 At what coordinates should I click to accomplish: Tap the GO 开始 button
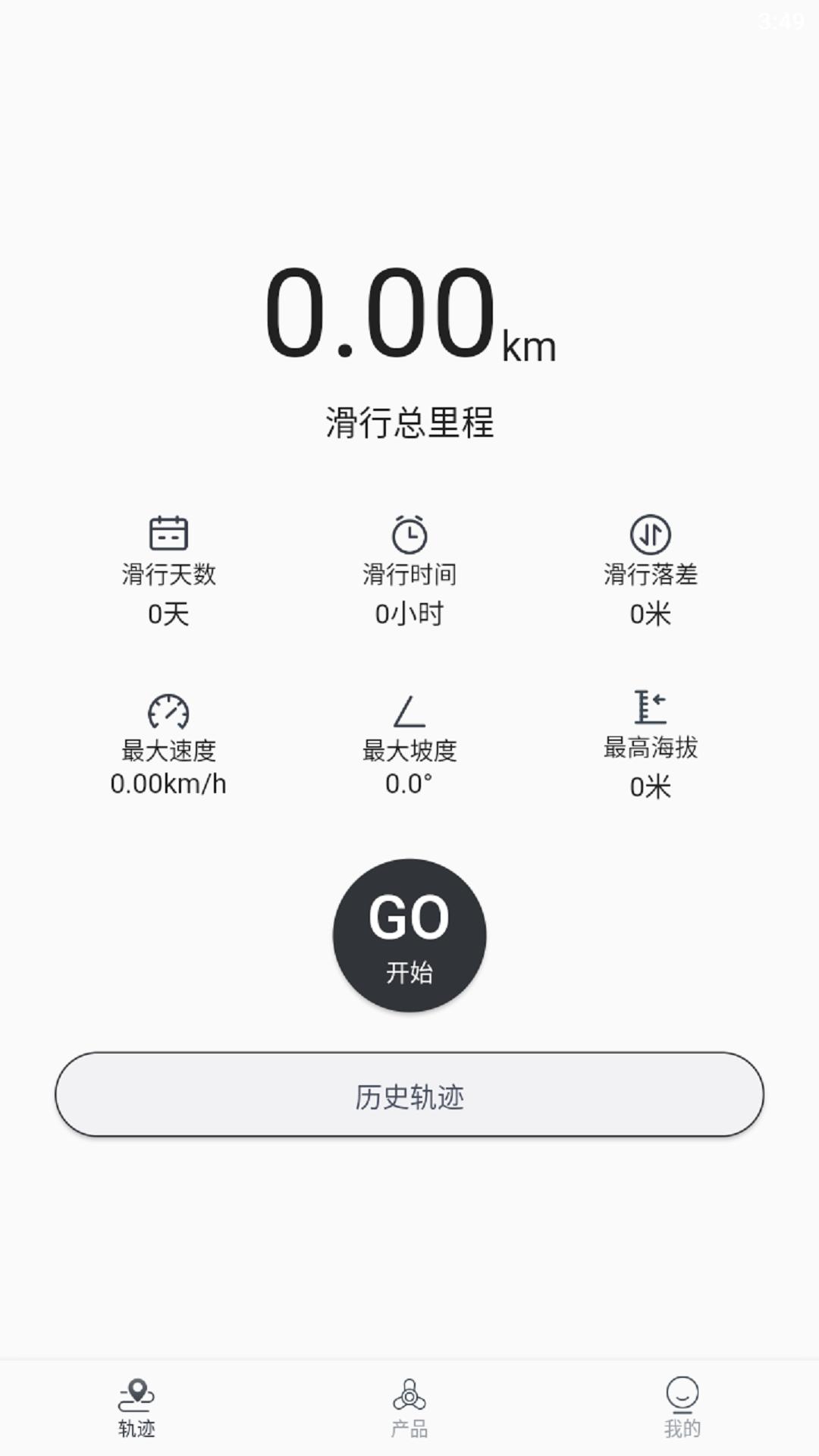click(409, 935)
